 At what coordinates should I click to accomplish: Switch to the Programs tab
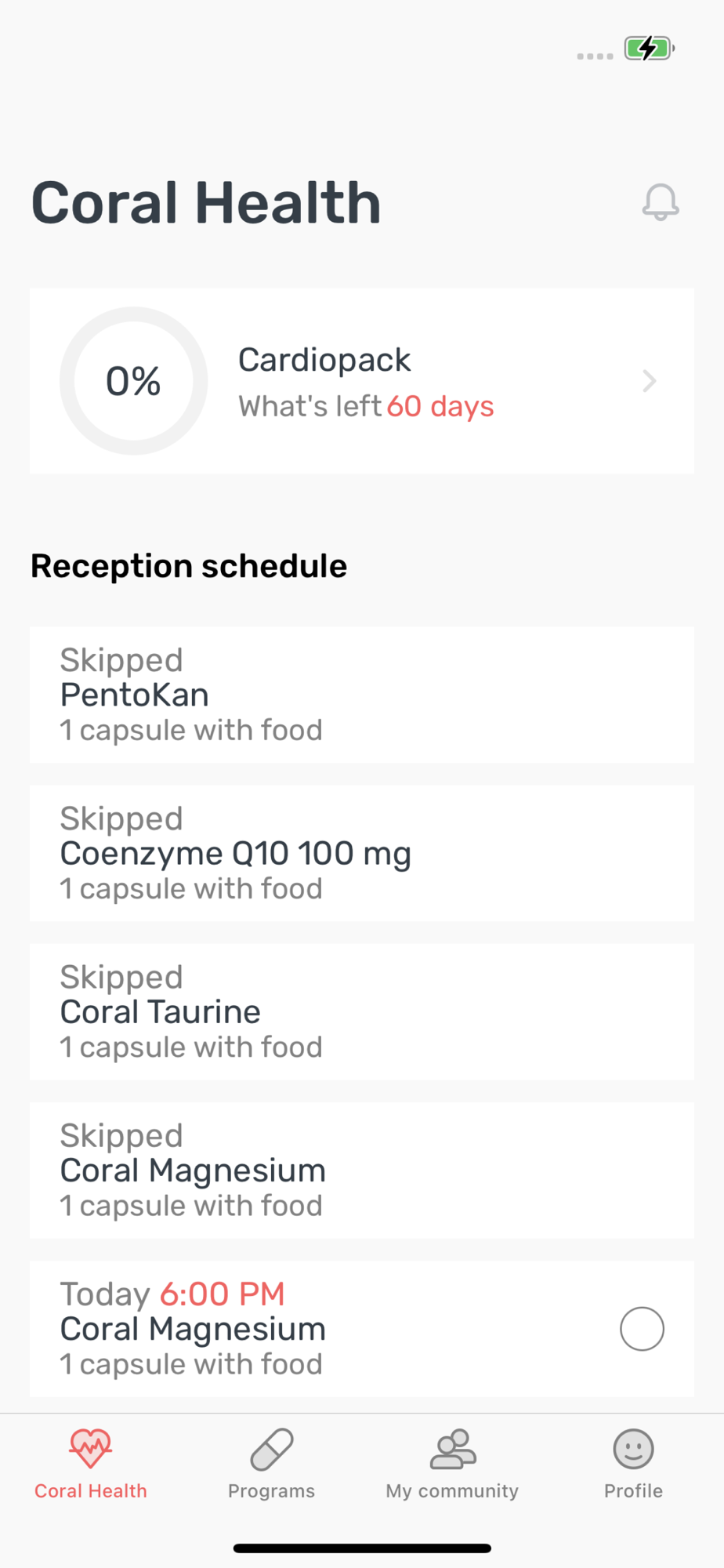click(x=271, y=1463)
